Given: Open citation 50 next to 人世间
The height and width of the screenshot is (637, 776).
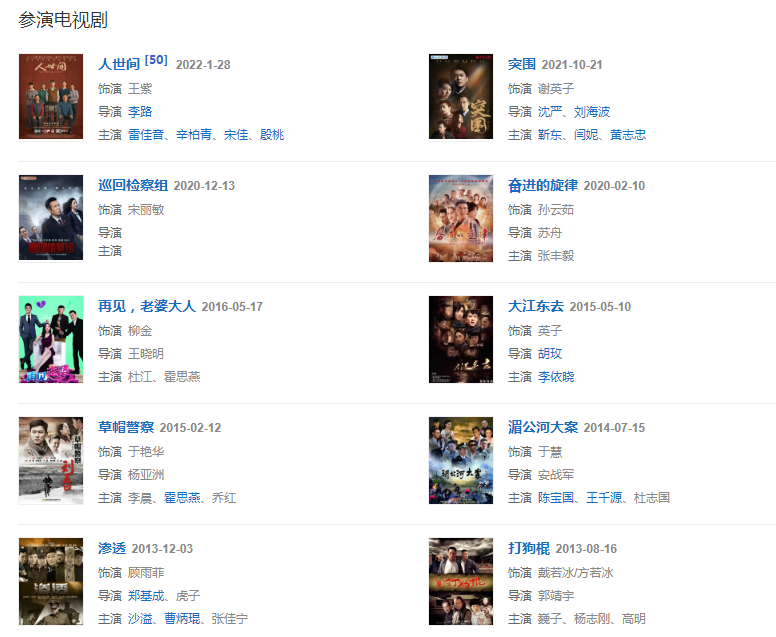Looking at the screenshot, I should click(156, 60).
